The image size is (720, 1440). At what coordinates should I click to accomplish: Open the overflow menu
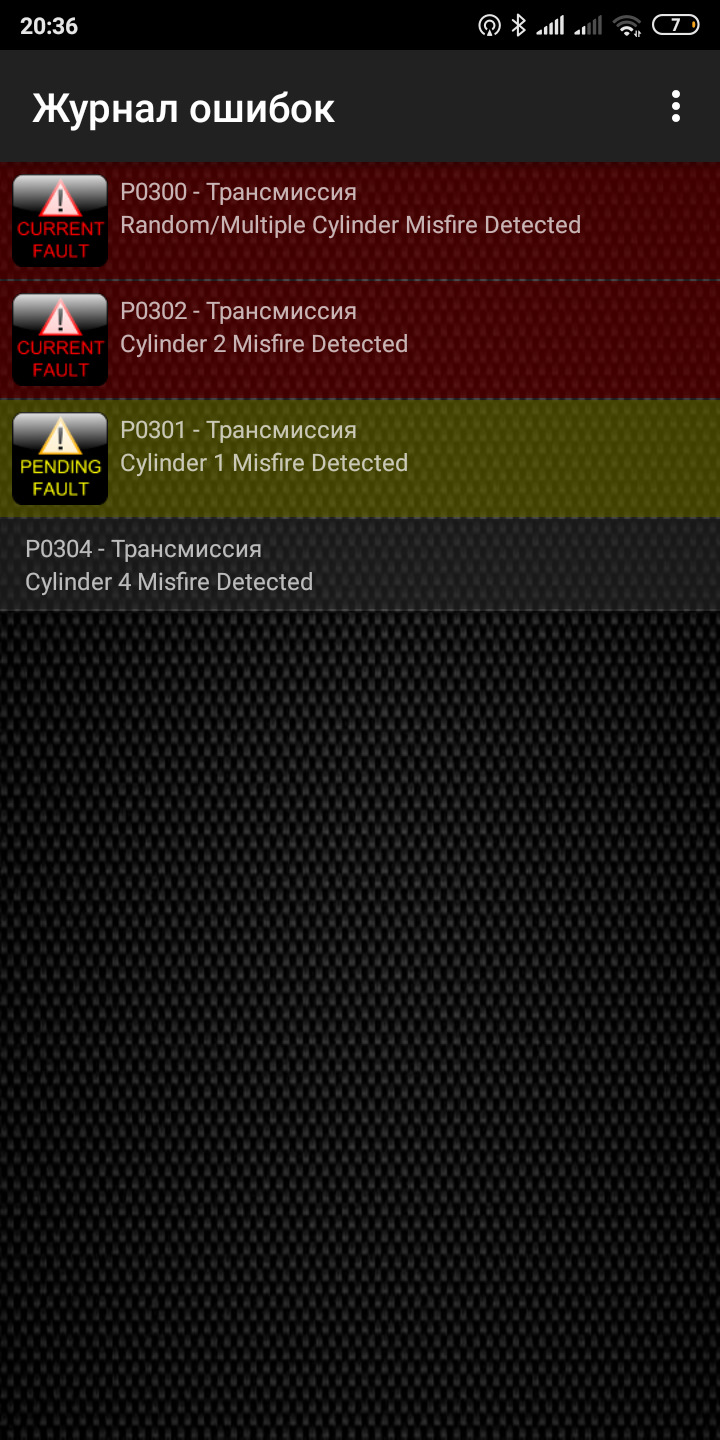(676, 106)
